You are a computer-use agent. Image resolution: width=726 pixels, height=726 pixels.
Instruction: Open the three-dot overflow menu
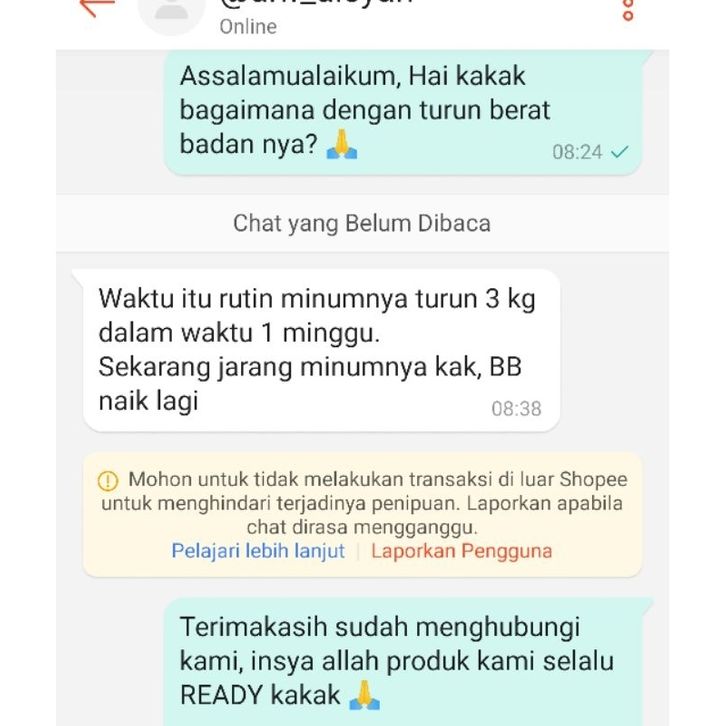click(x=628, y=8)
